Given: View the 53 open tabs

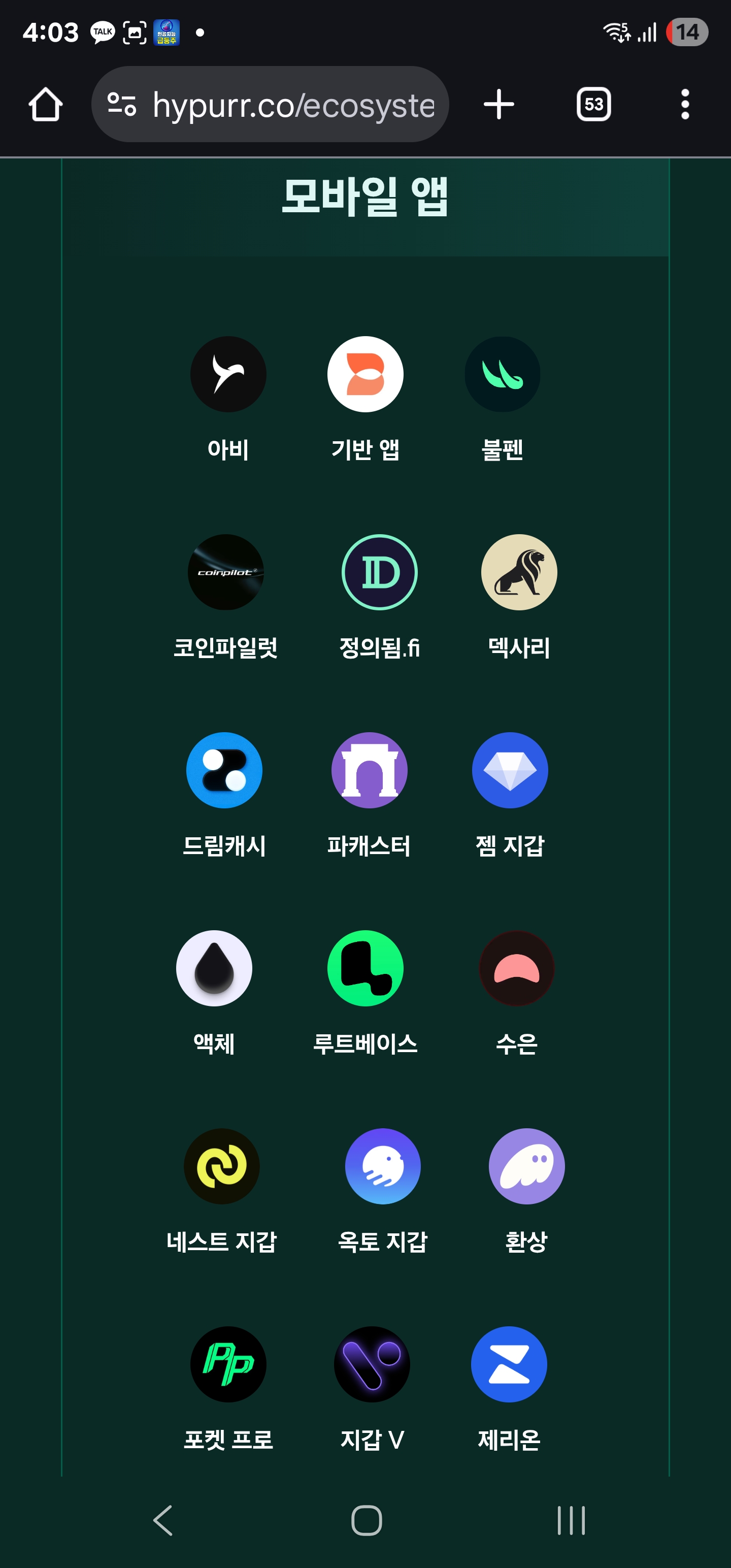Looking at the screenshot, I should [x=593, y=105].
